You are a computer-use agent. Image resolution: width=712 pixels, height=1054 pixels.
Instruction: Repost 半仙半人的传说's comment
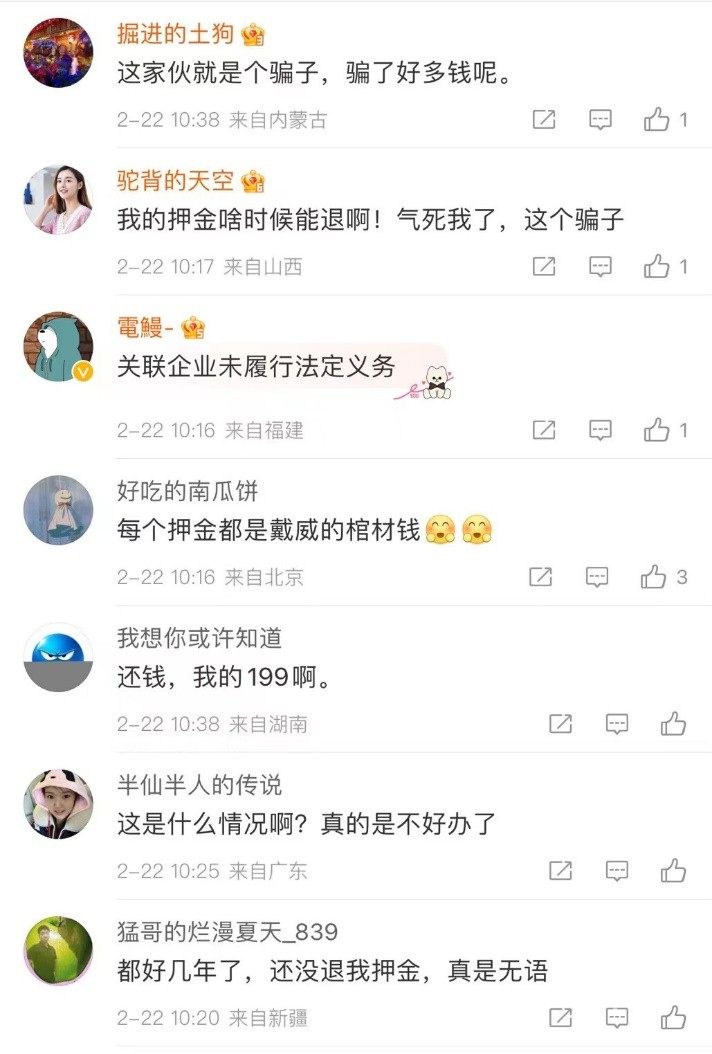point(561,871)
